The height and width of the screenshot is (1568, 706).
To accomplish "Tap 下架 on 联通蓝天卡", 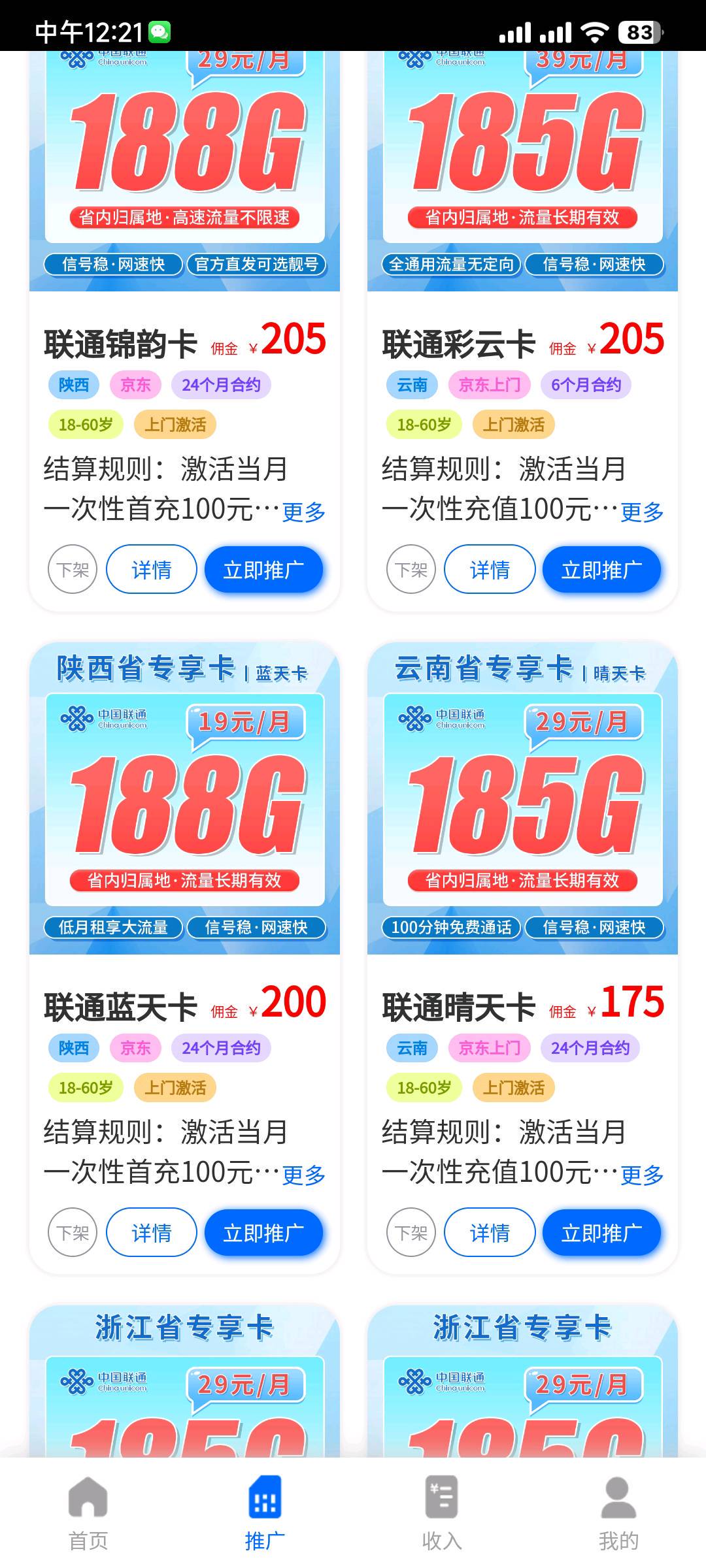I will pyautogui.click(x=73, y=1233).
